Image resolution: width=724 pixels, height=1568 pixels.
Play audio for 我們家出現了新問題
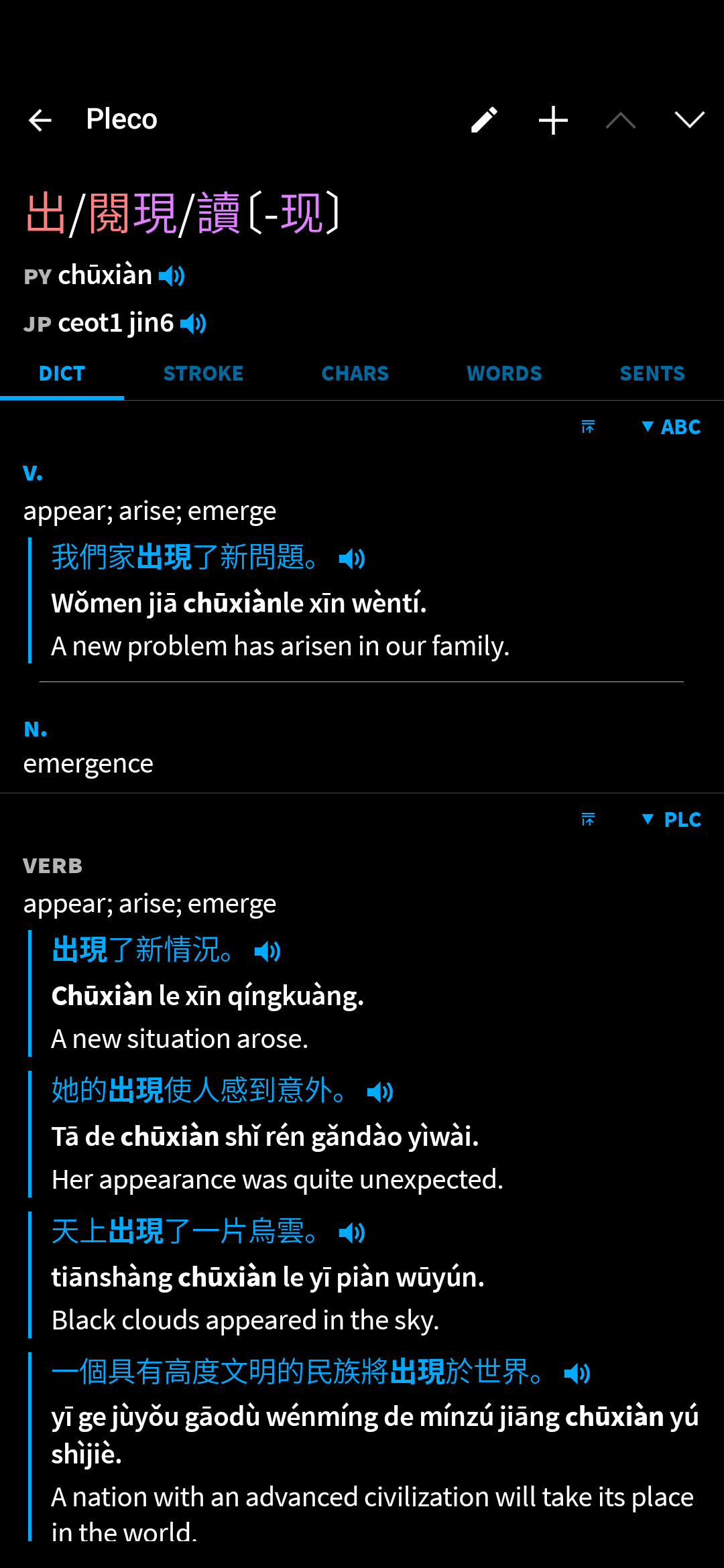click(352, 559)
